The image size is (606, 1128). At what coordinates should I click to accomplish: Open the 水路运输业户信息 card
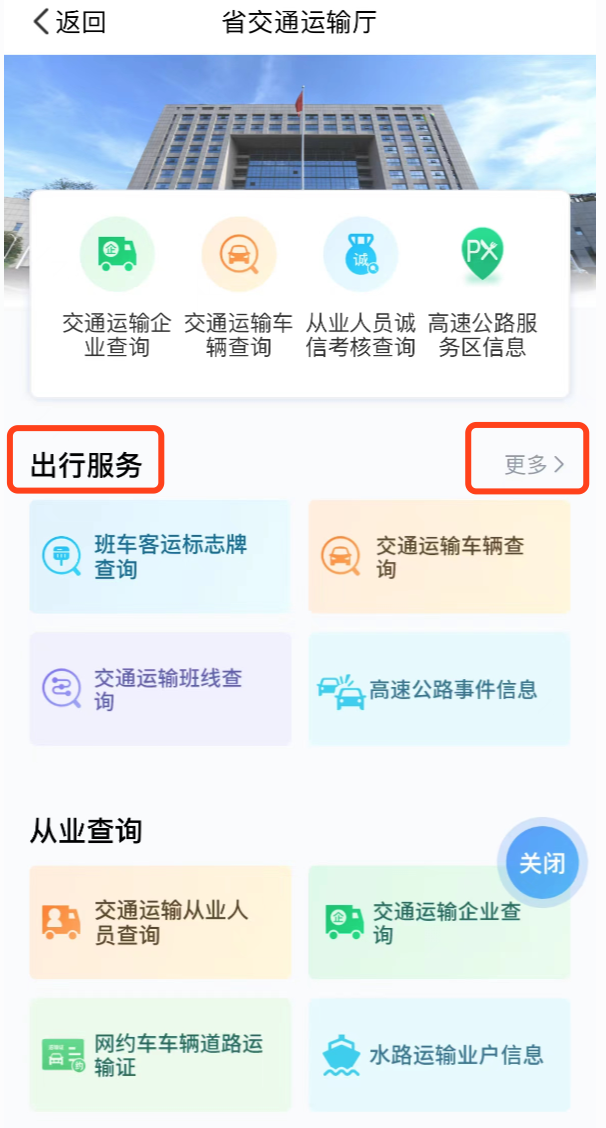[439, 1054]
